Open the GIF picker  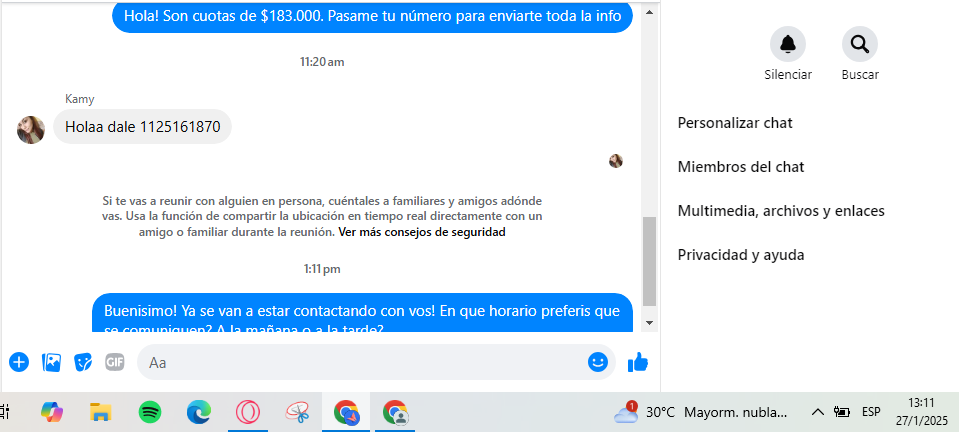click(x=115, y=362)
